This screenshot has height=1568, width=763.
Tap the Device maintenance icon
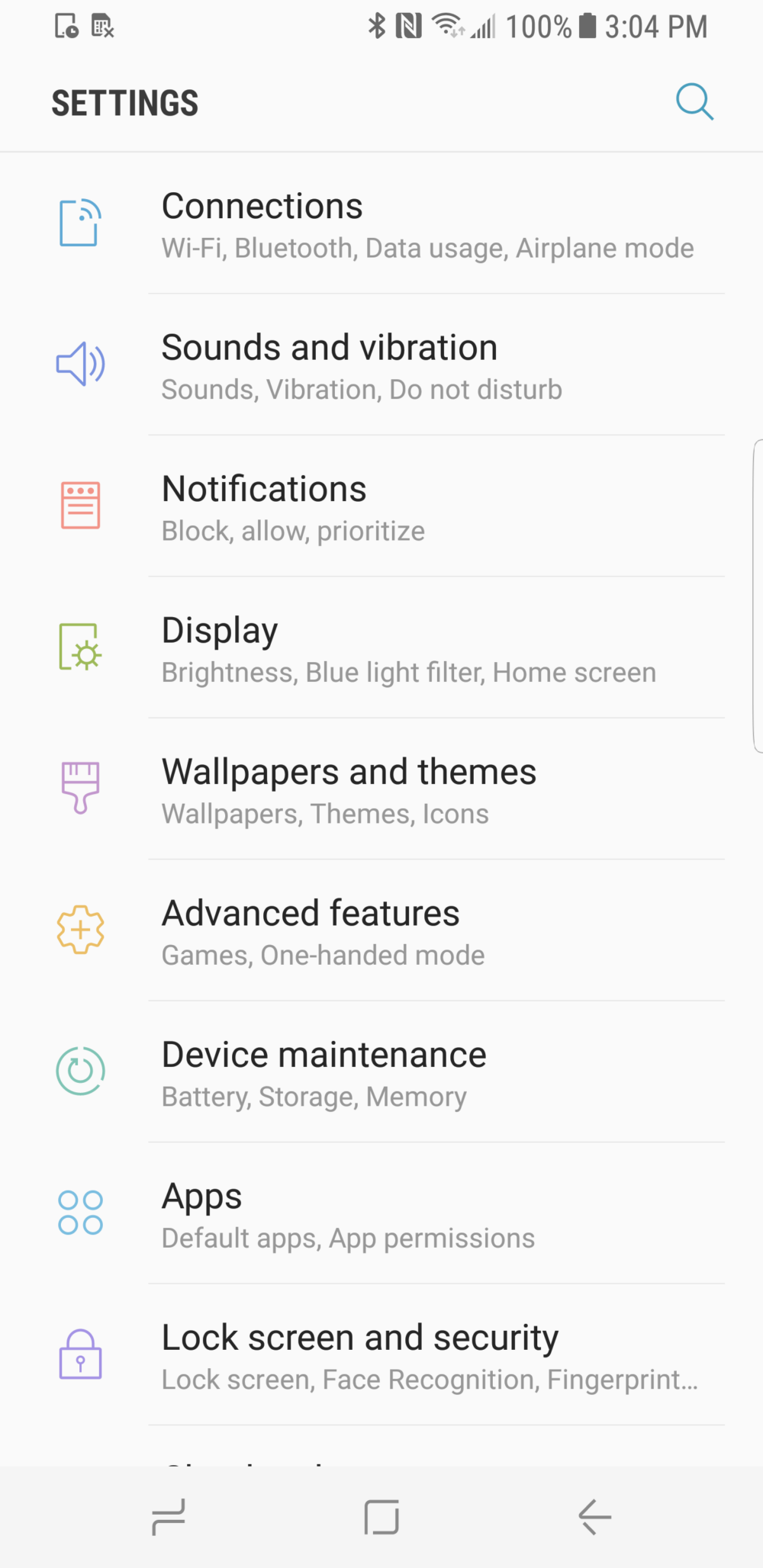pyautogui.click(x=79, y=1071)
